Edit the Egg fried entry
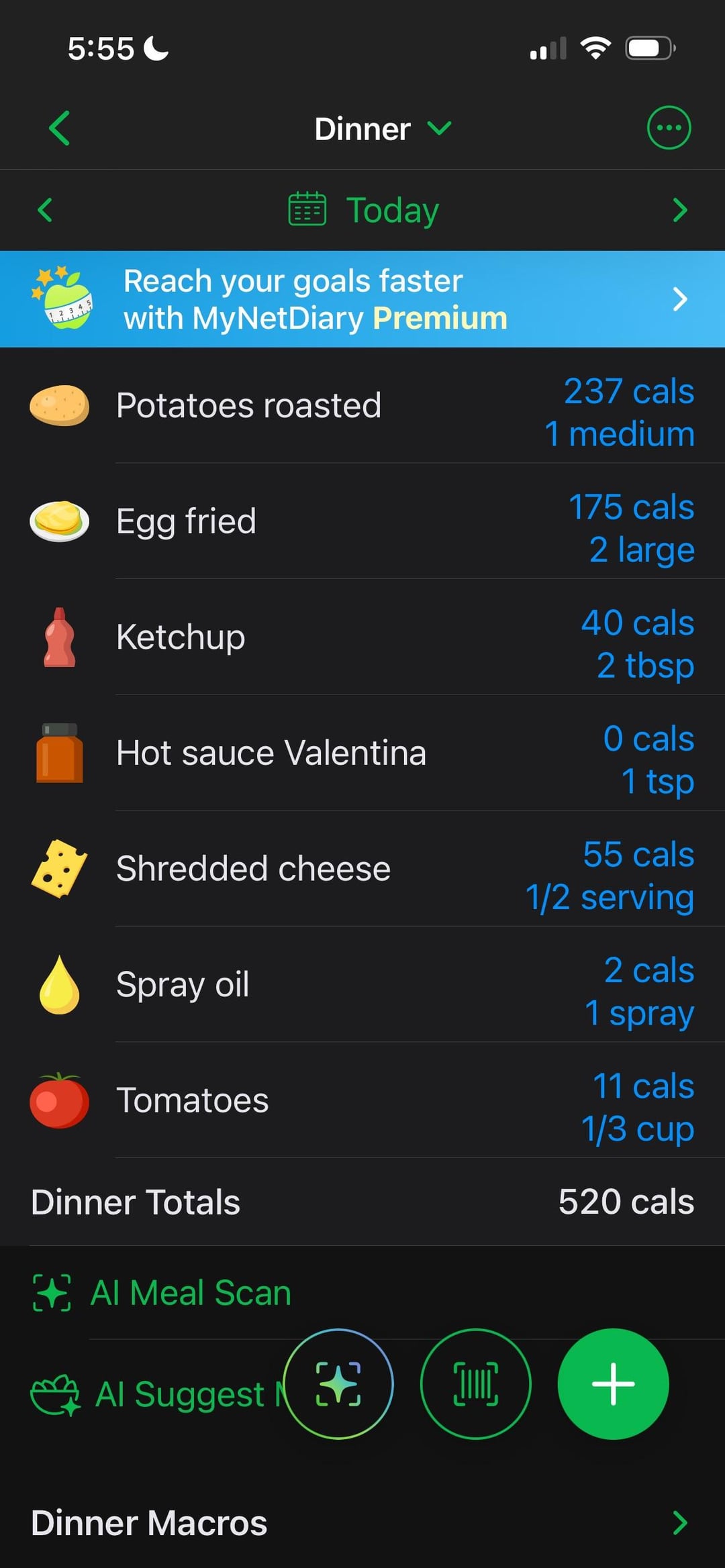Viewport: 725px width, 1568px height. click(362, 521)
